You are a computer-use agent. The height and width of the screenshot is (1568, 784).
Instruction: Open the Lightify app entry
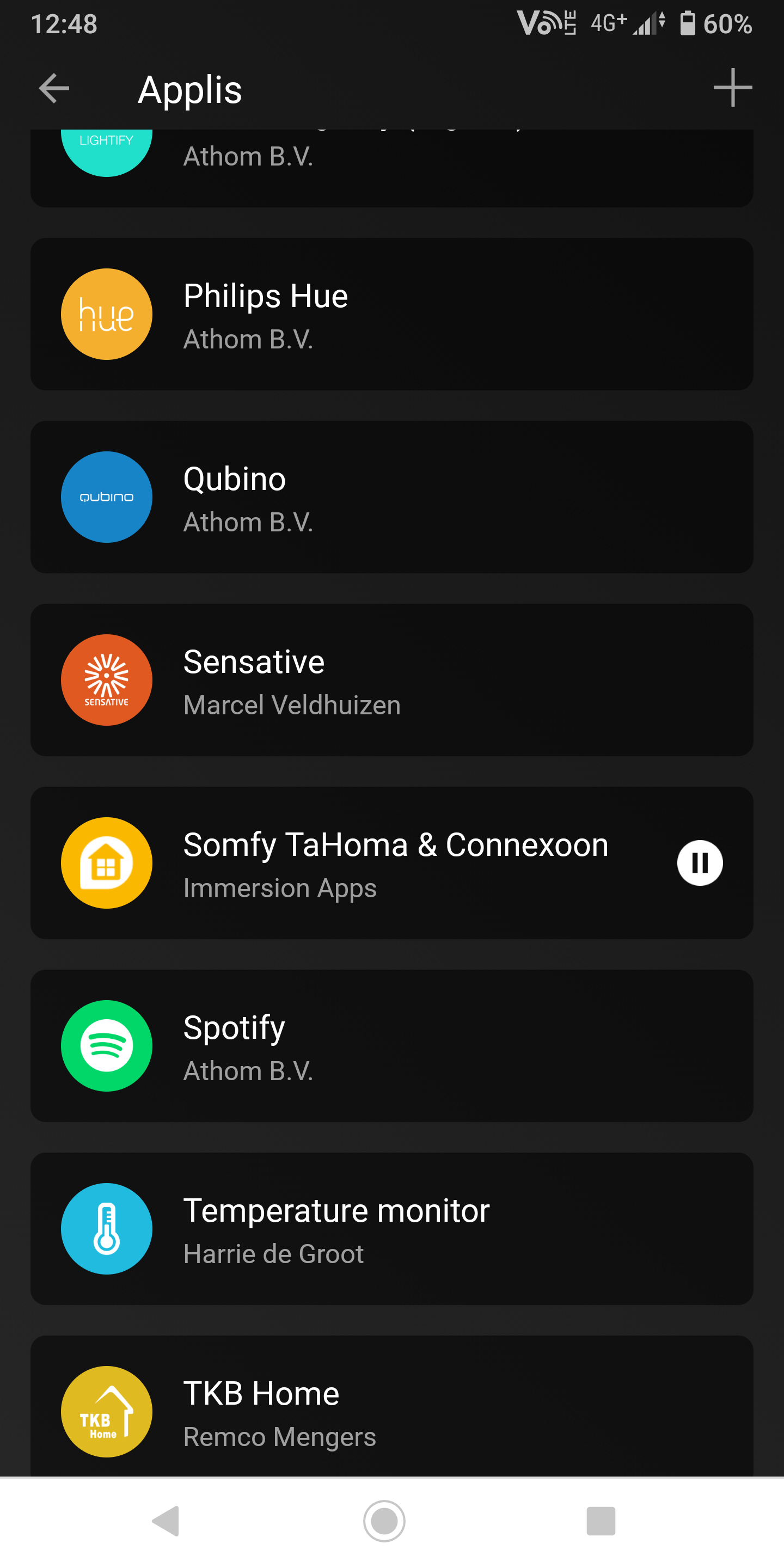pos(391,164)
